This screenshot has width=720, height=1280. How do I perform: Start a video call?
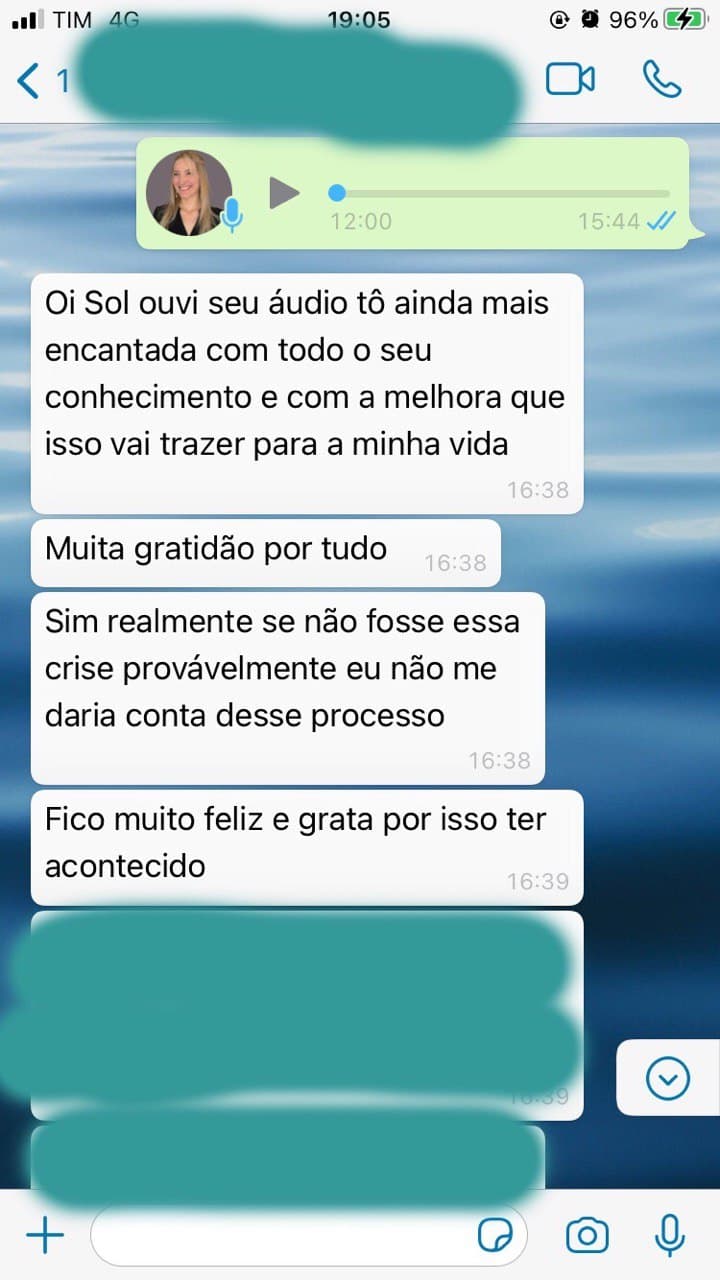[570, 80]
